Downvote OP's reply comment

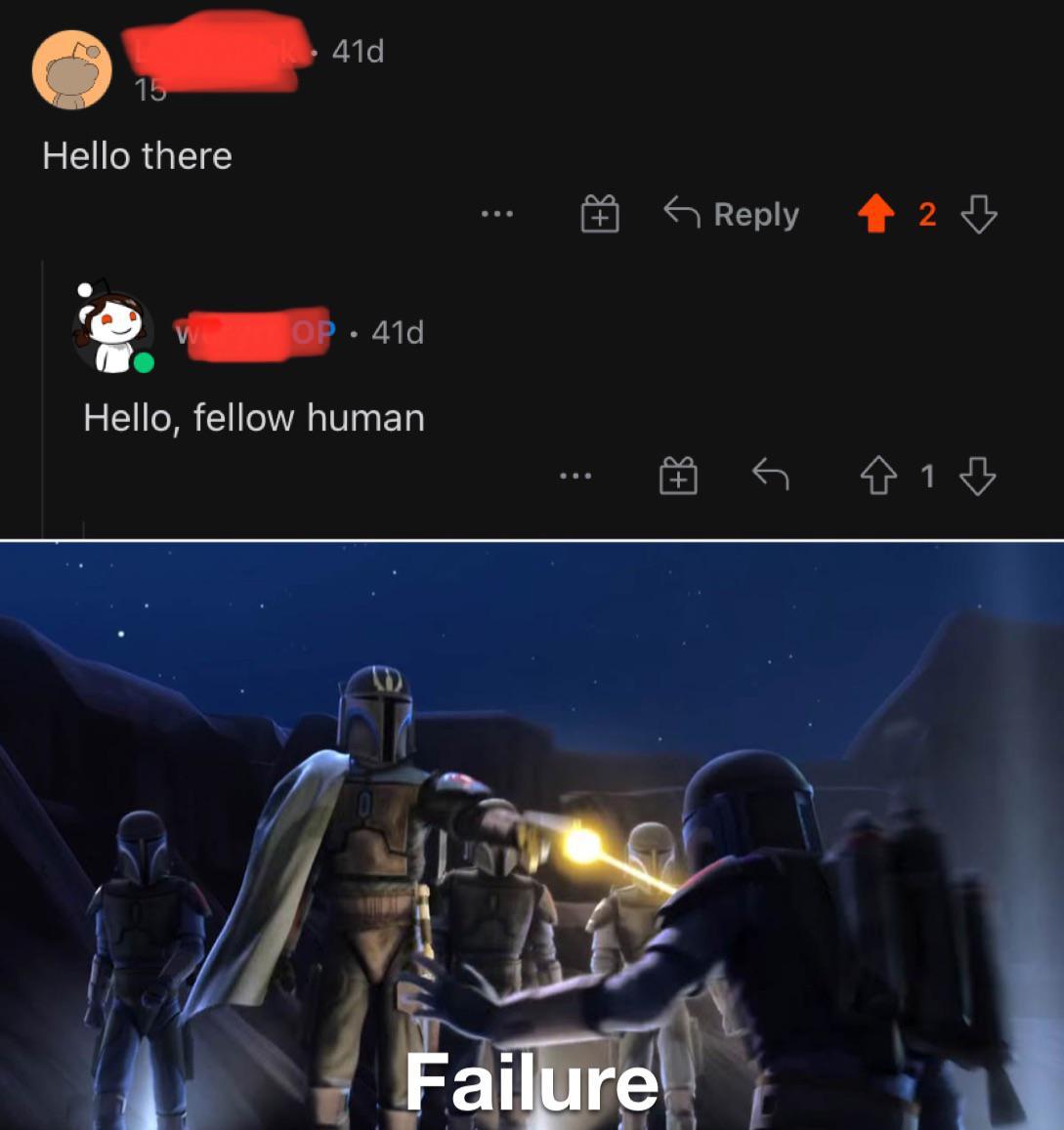pos(977,476)
